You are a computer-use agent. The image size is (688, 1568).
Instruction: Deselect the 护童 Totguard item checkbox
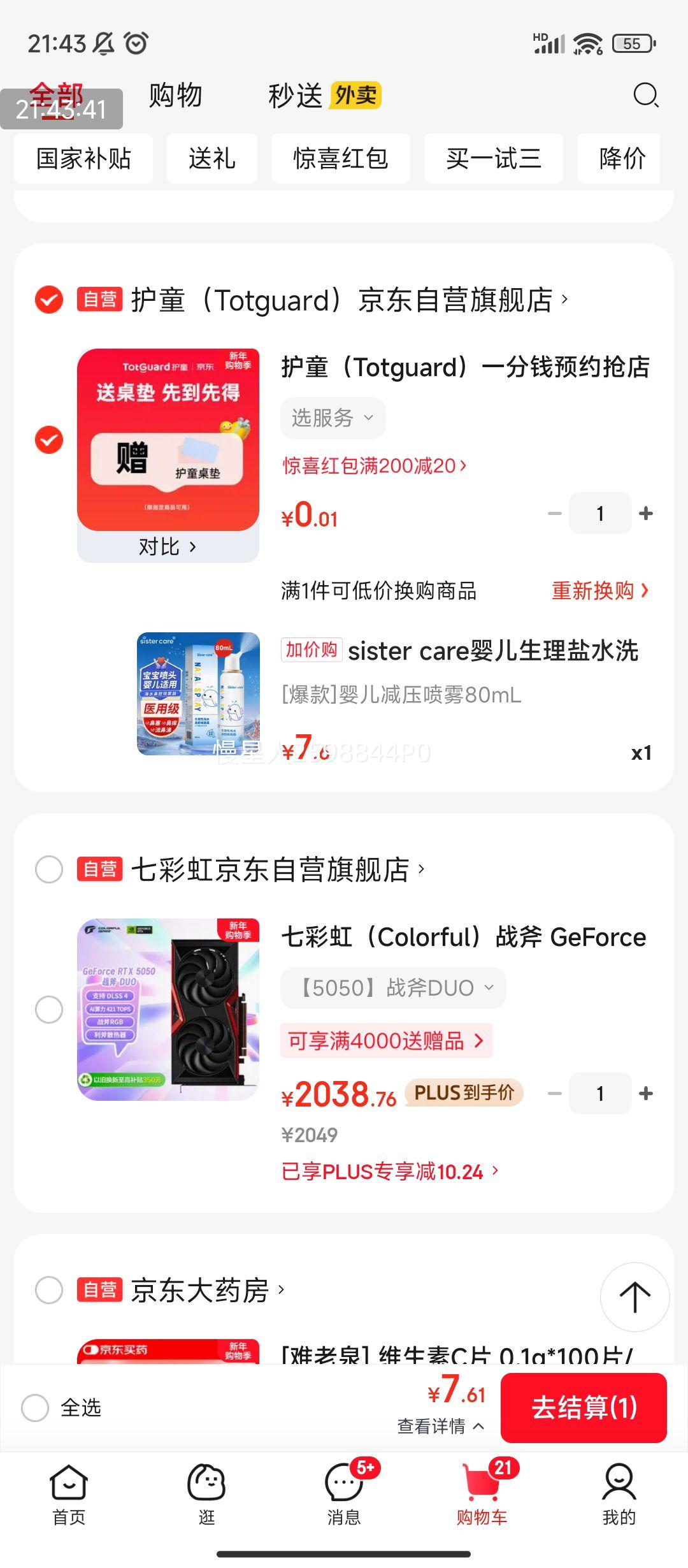pos(48,440)
